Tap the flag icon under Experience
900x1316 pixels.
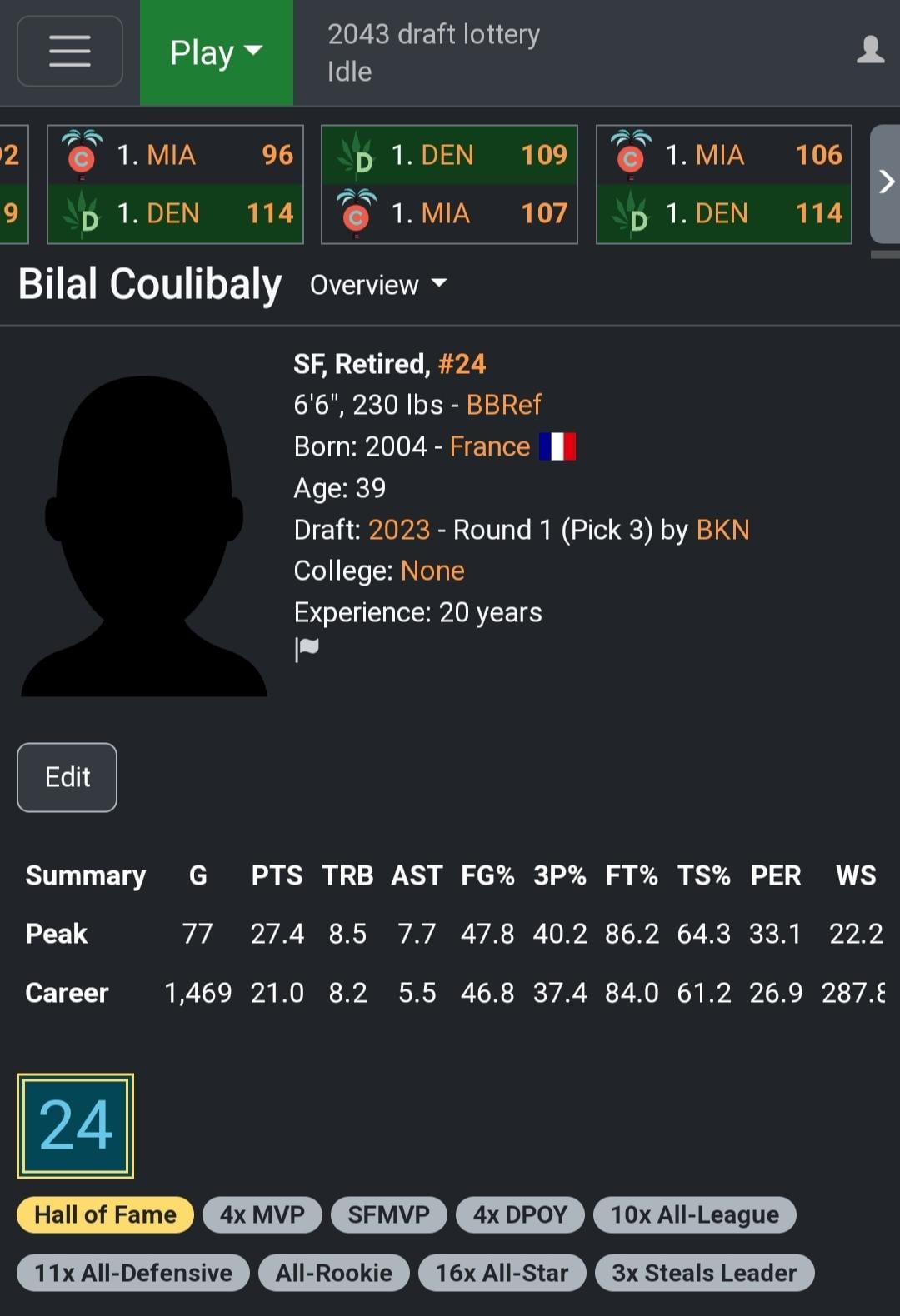click(307, 649)
